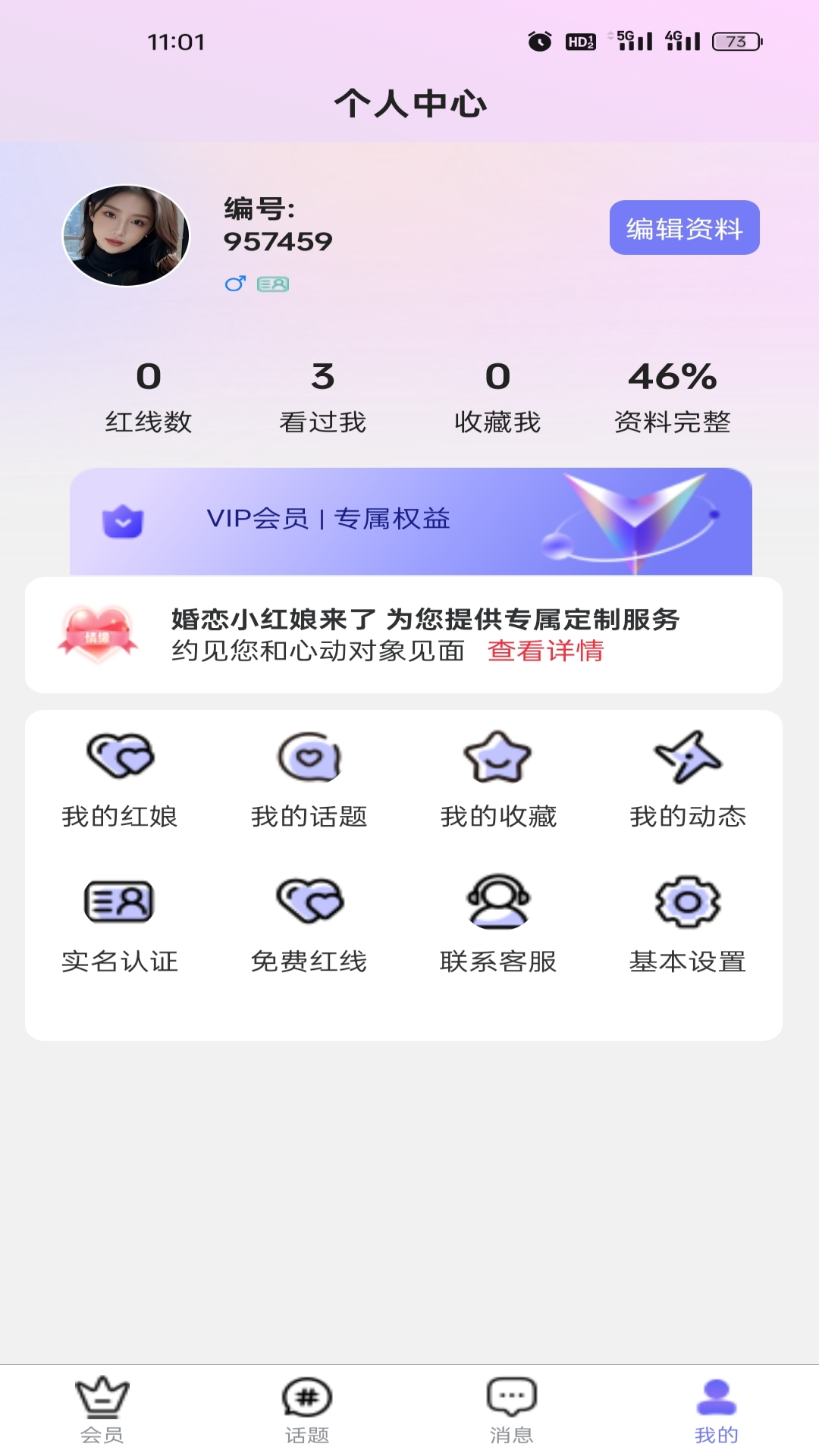Tap the 编辑资料 button
The image size is (819, 1456).
point(684,227)
